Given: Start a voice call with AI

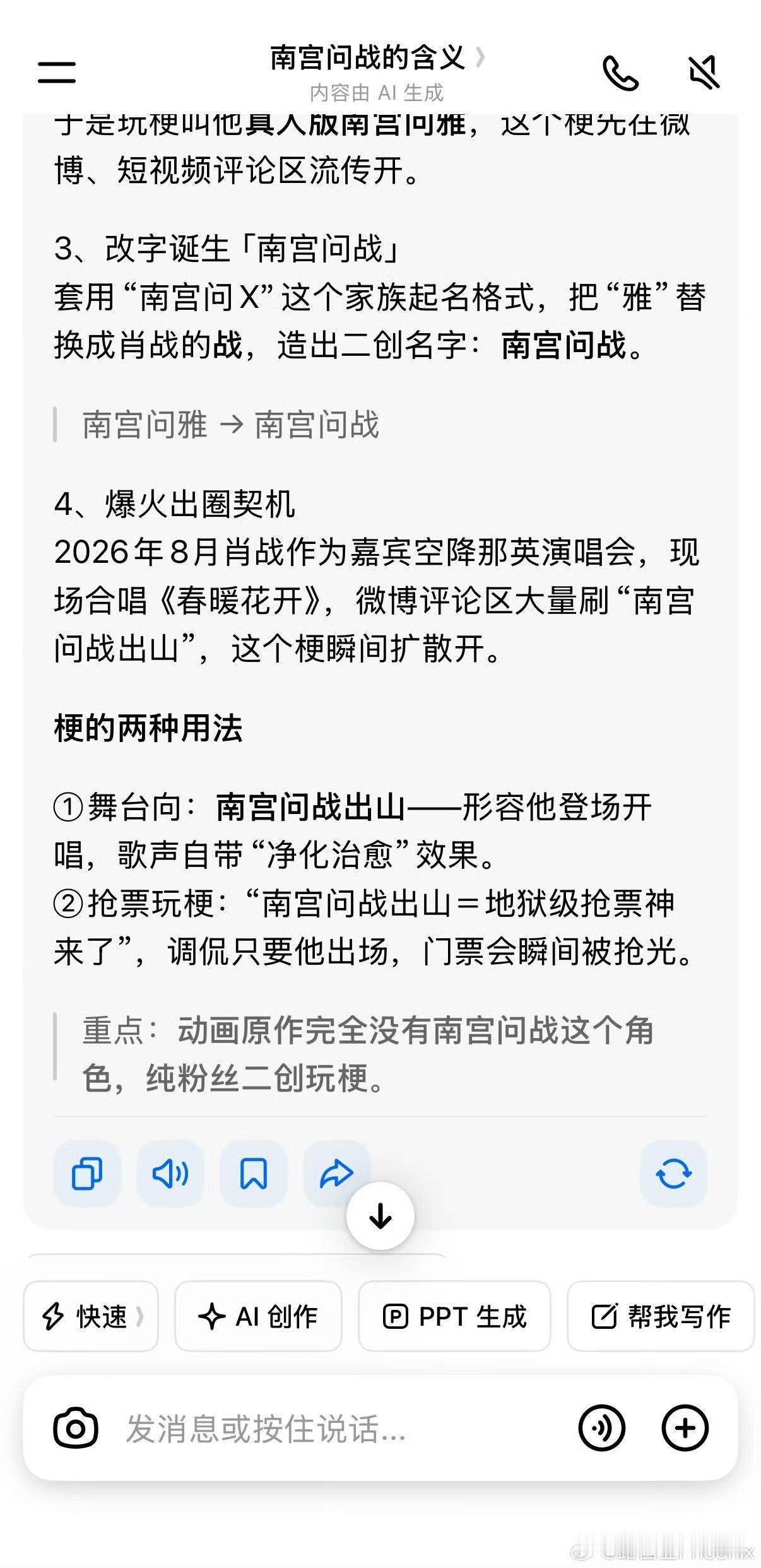Looking at the screenshot, I should pos(620,73).
